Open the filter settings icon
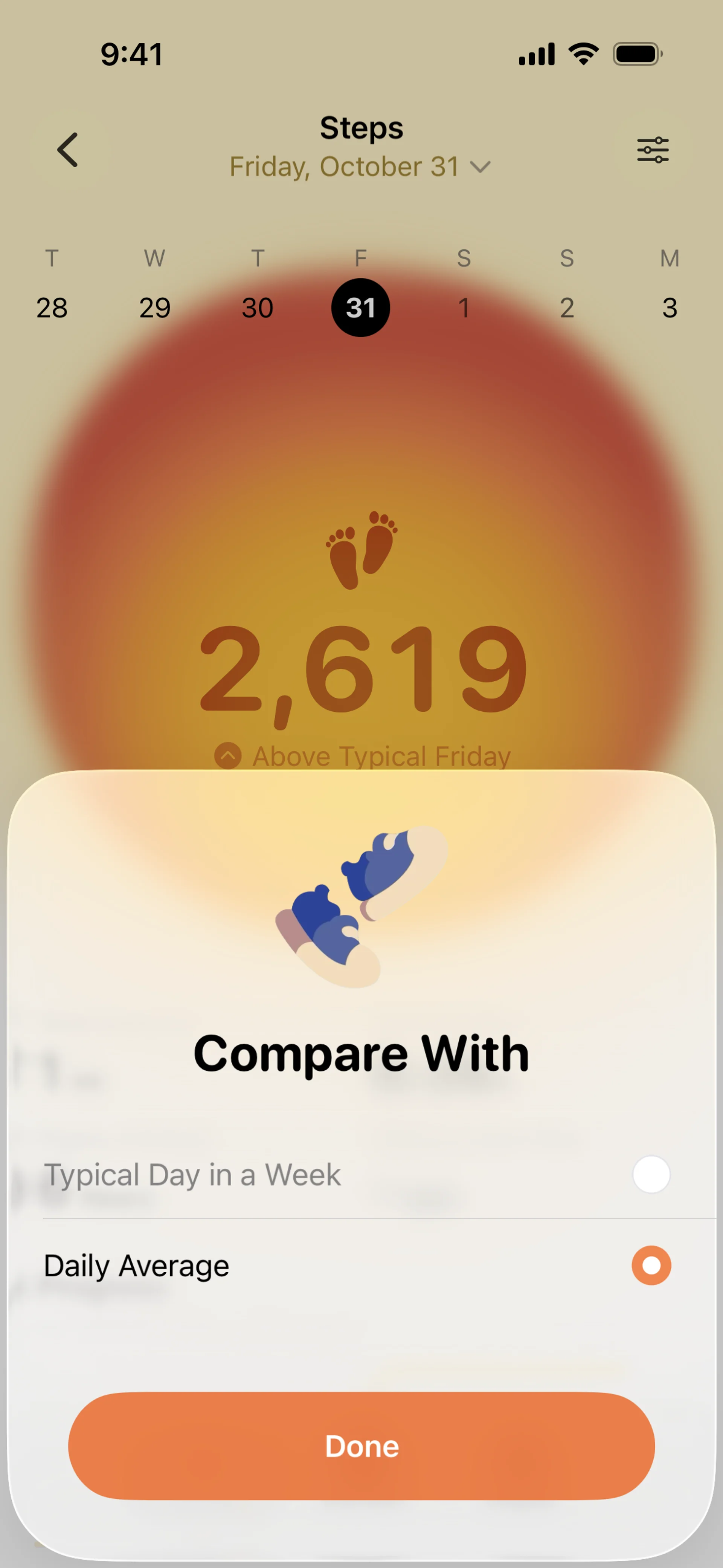Image resolution: width=723 pixels, height=1568 pixels. (x=653, y=150)
